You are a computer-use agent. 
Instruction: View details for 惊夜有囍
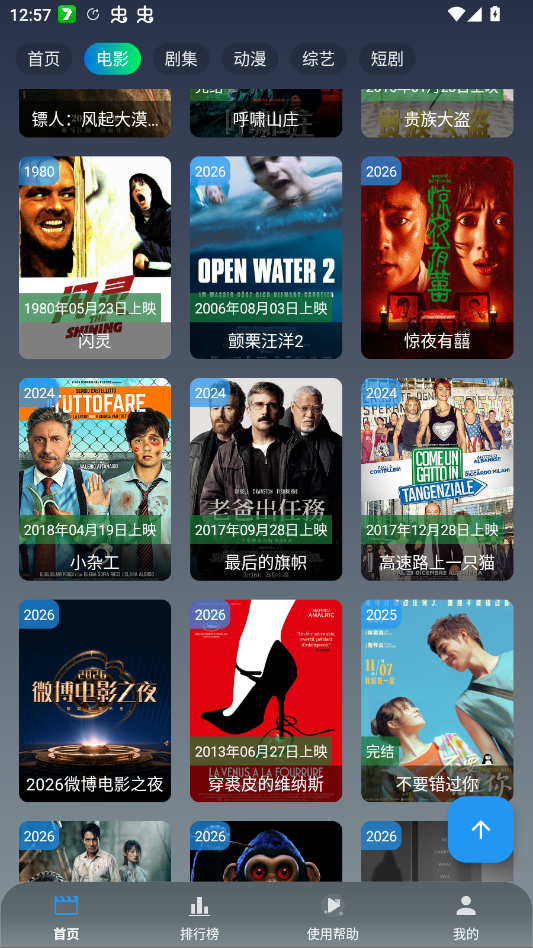coord(437,258)
